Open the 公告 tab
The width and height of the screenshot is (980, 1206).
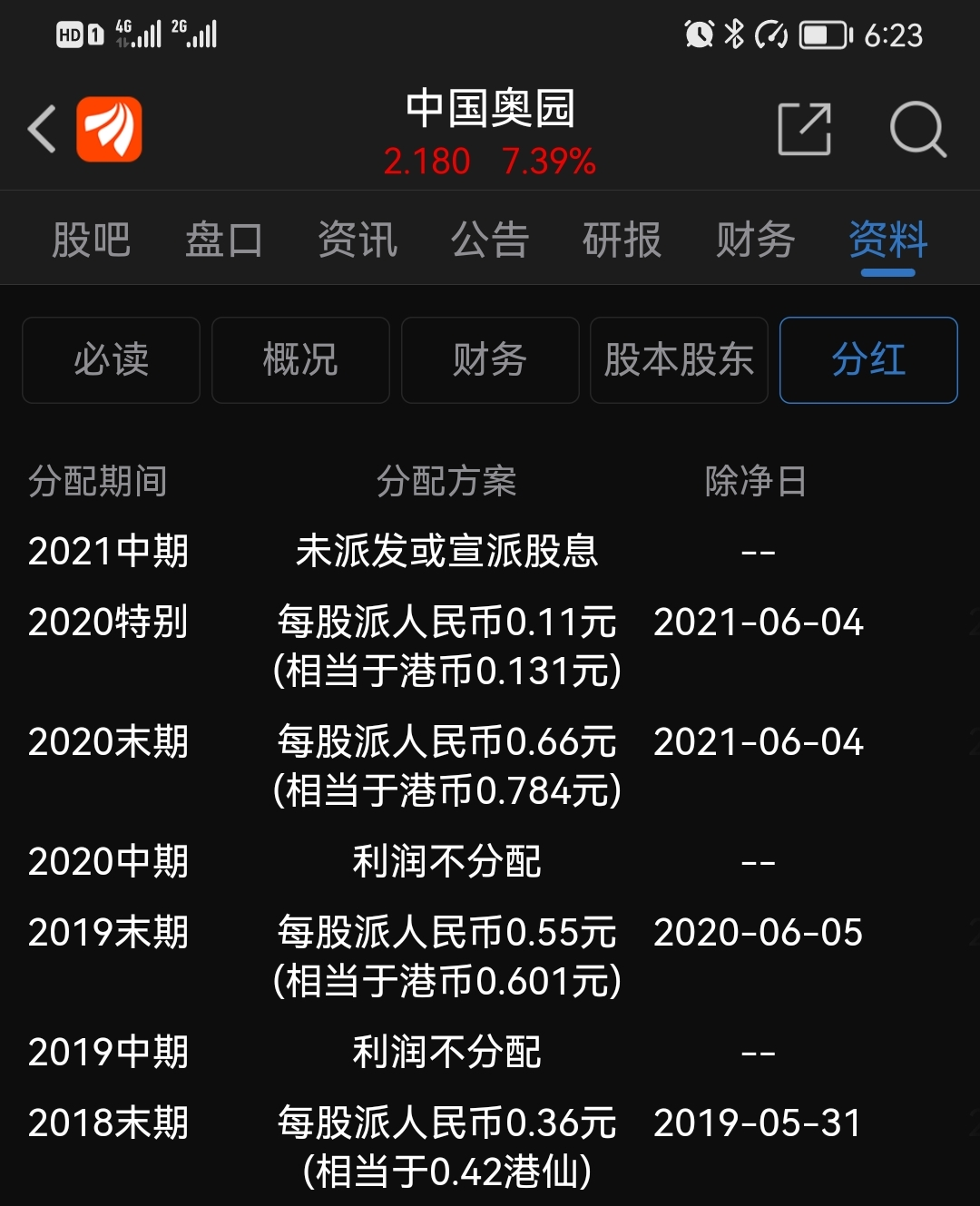click(x=490, y=240)
